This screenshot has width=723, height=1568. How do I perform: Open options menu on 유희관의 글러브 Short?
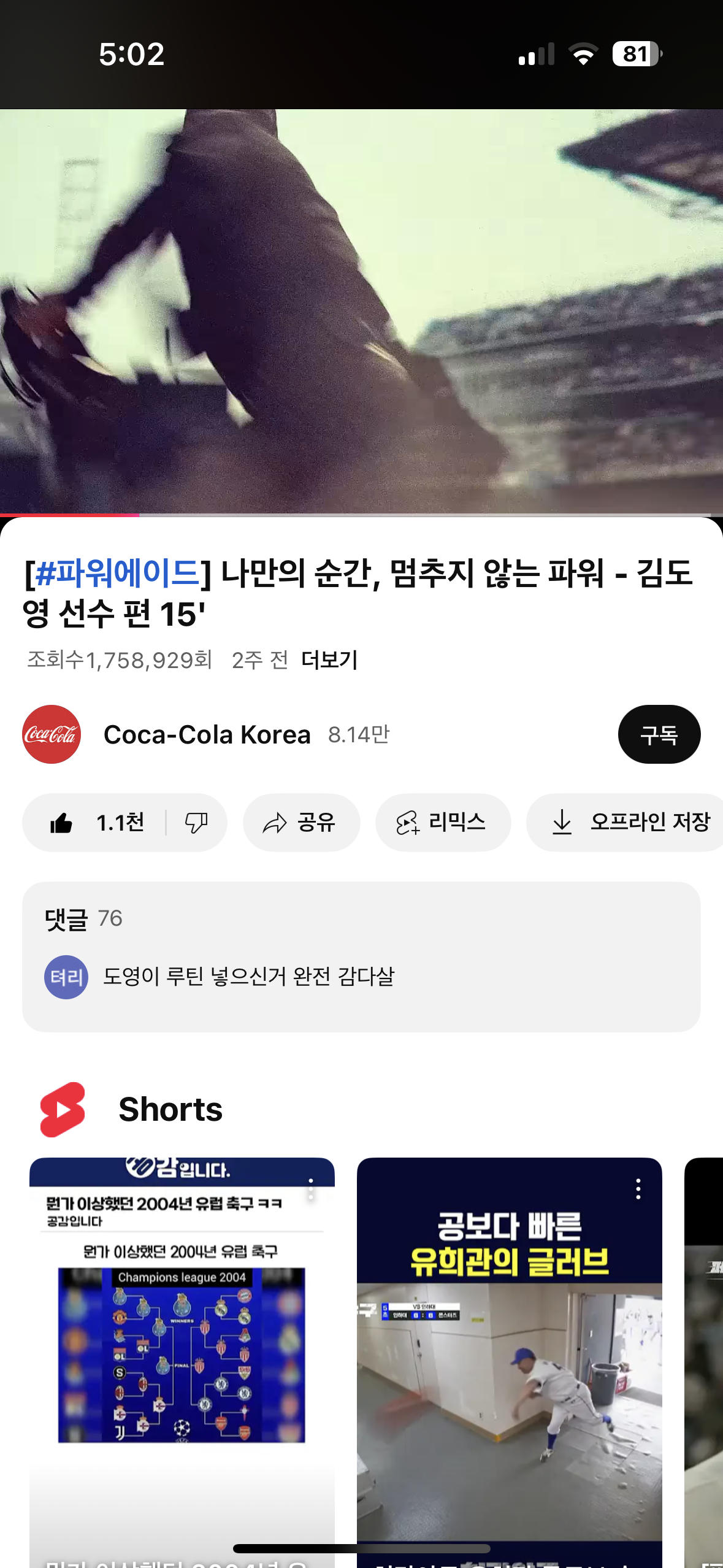[638, 1189]
